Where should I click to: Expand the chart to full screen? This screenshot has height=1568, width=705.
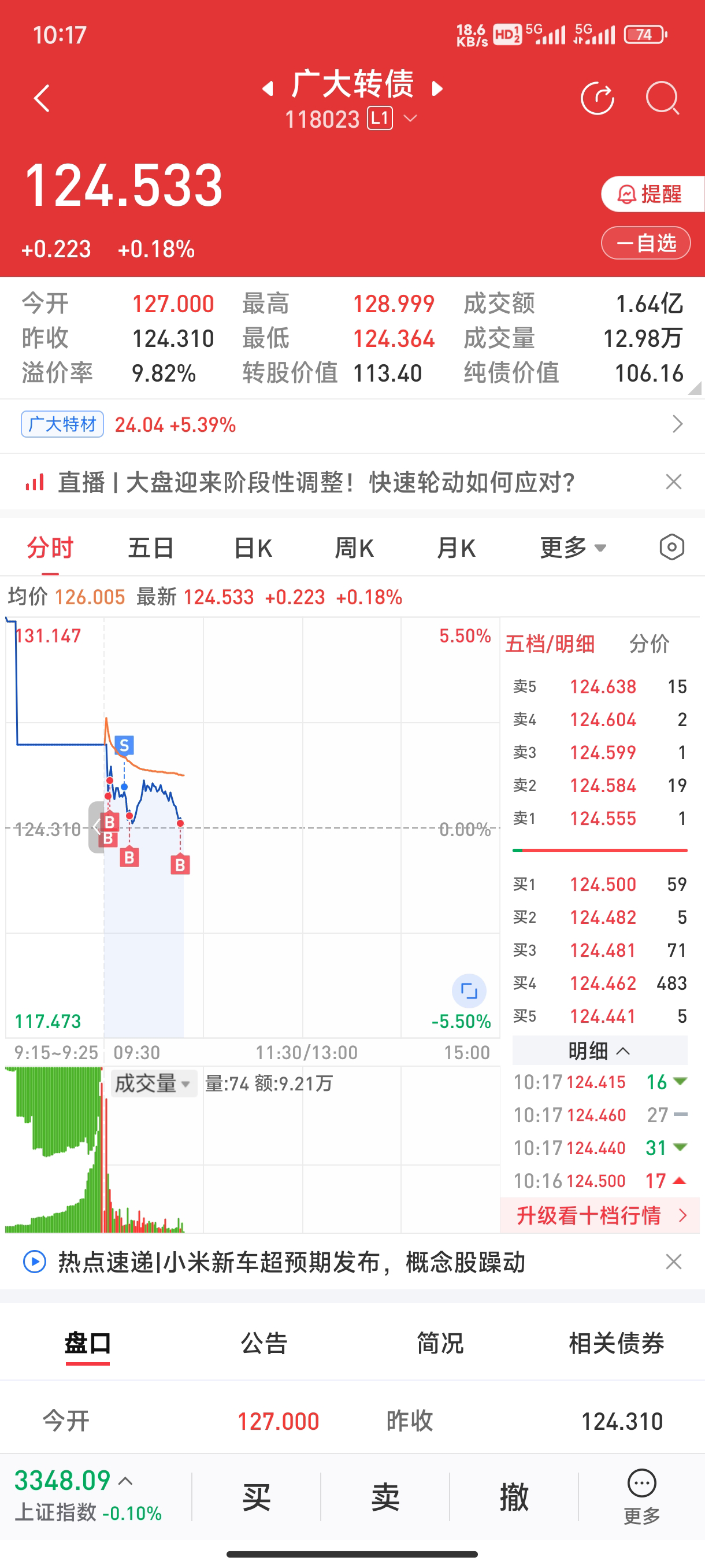click(469, 991)
